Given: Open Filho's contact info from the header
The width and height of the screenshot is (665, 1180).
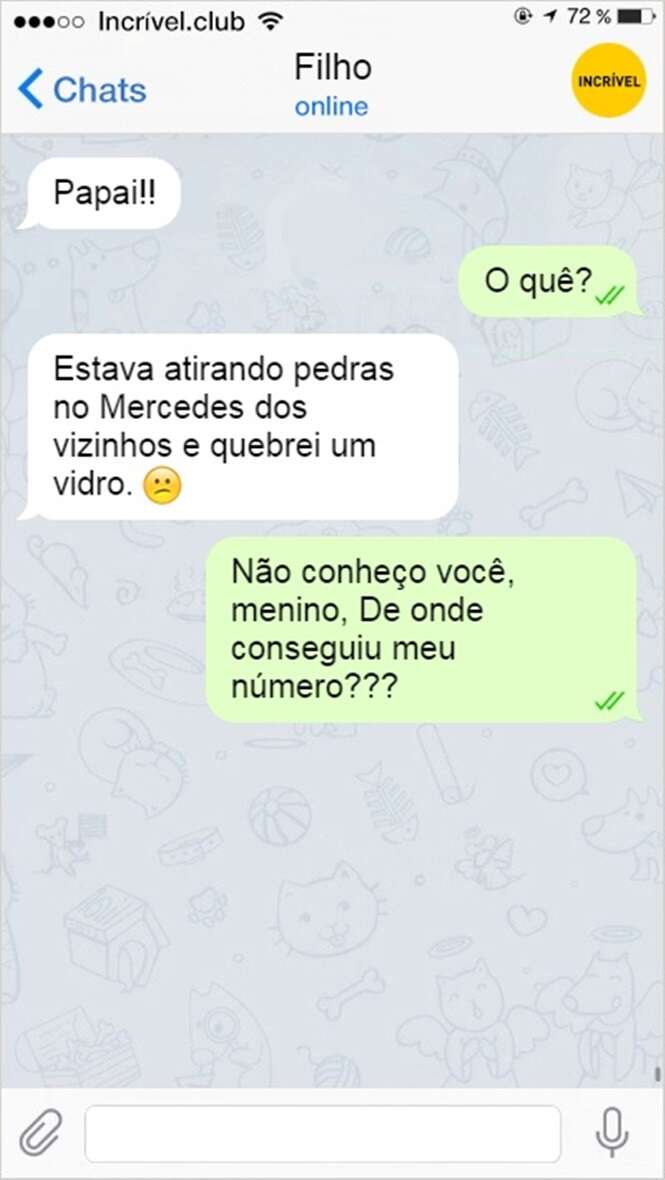Looking at the screenshot, I should click(x=332, y=84).
